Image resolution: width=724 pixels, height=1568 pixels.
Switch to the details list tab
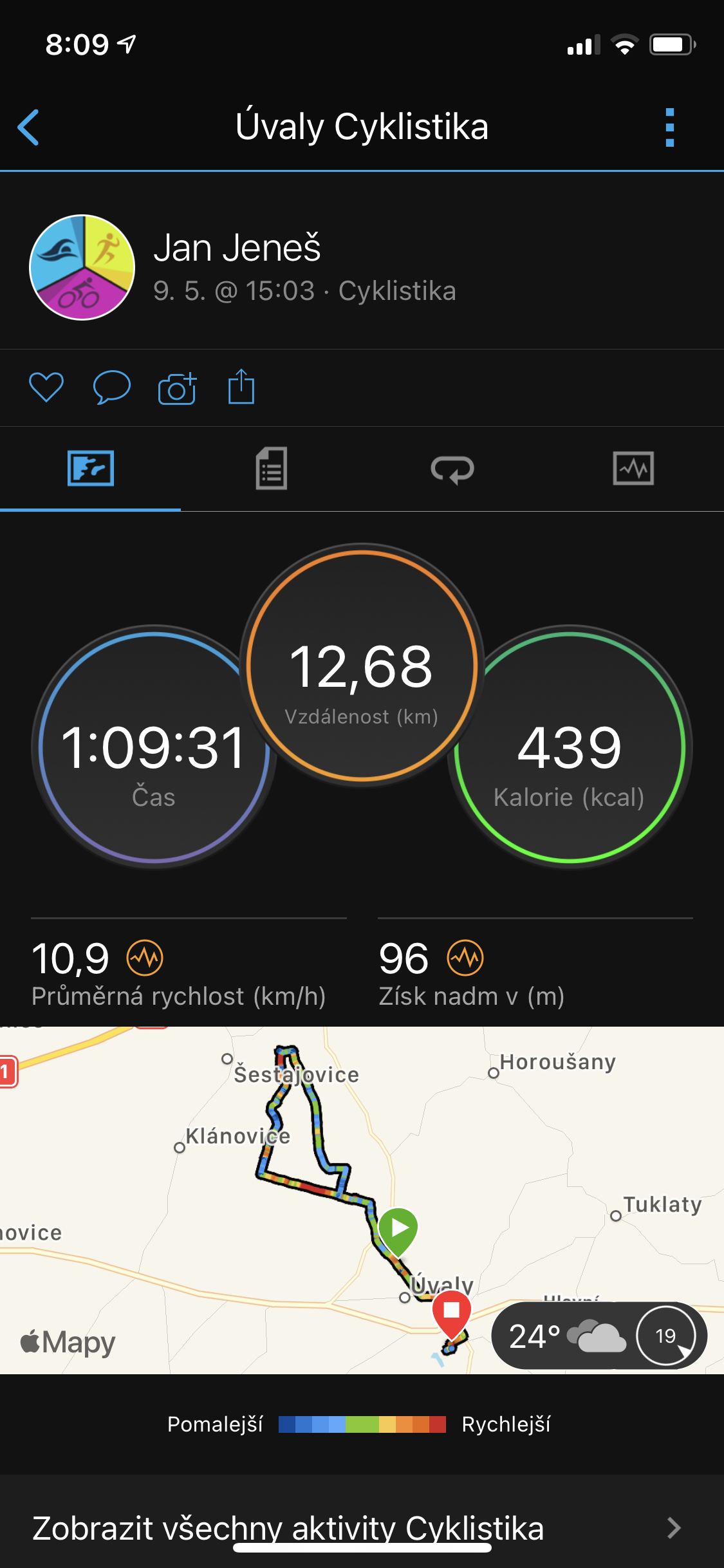pos(272,469)
